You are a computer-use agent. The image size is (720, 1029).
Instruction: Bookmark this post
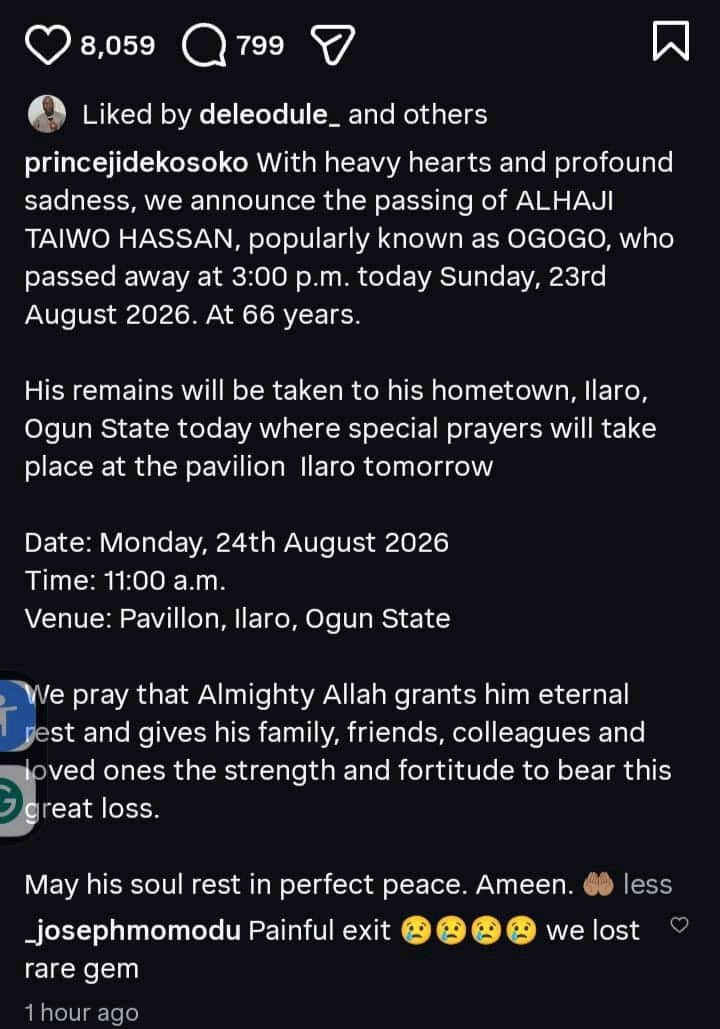(671, 41)
